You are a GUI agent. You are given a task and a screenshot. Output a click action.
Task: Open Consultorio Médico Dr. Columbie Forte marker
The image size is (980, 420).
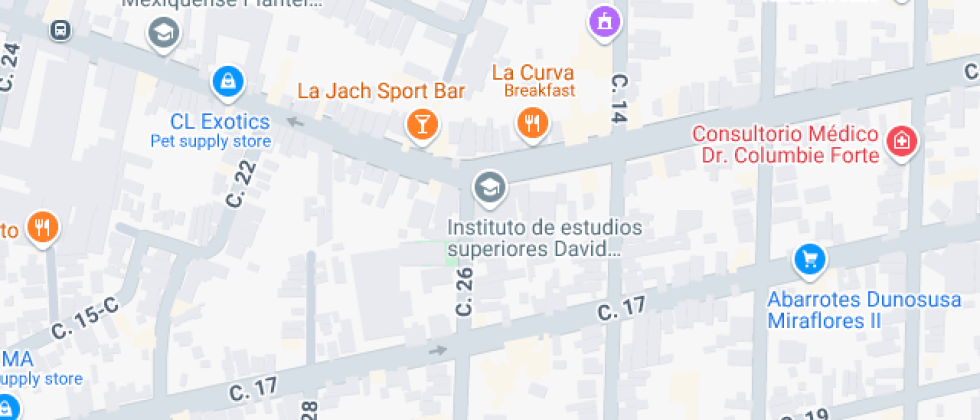click(902, 142)
